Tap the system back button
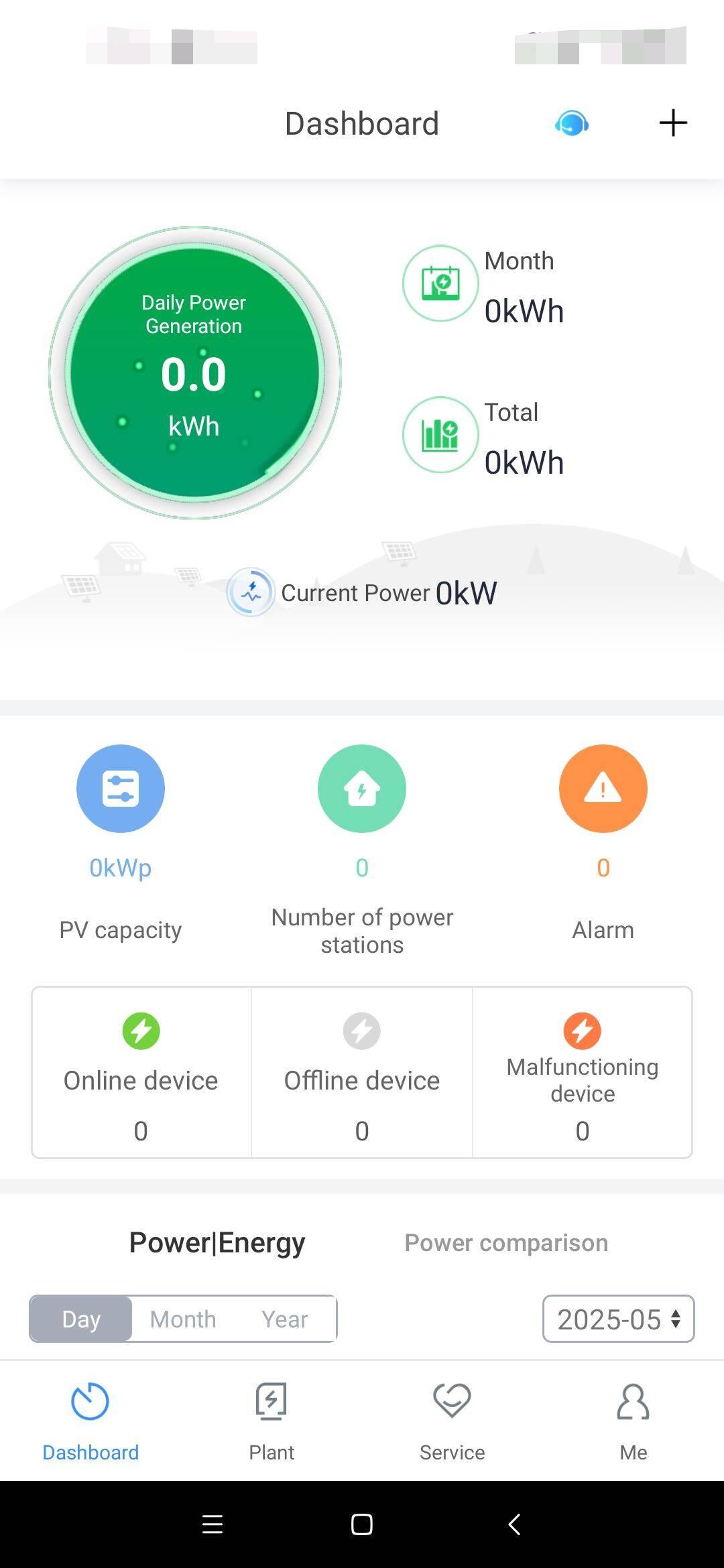724x1568 pixels. [x=514, y=1524]
